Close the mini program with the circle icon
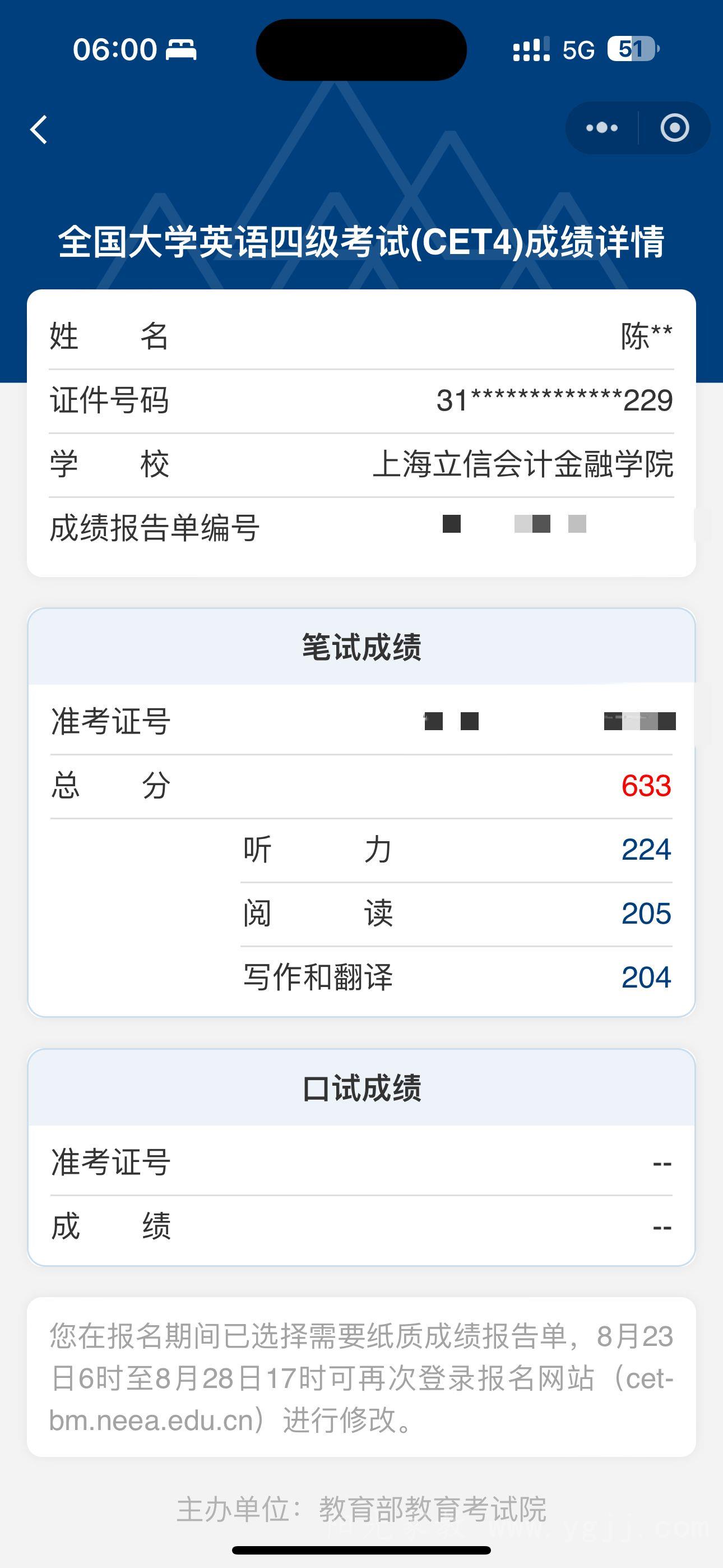The height and width of the screenshot is (1568, 723). tap(675, 128)
